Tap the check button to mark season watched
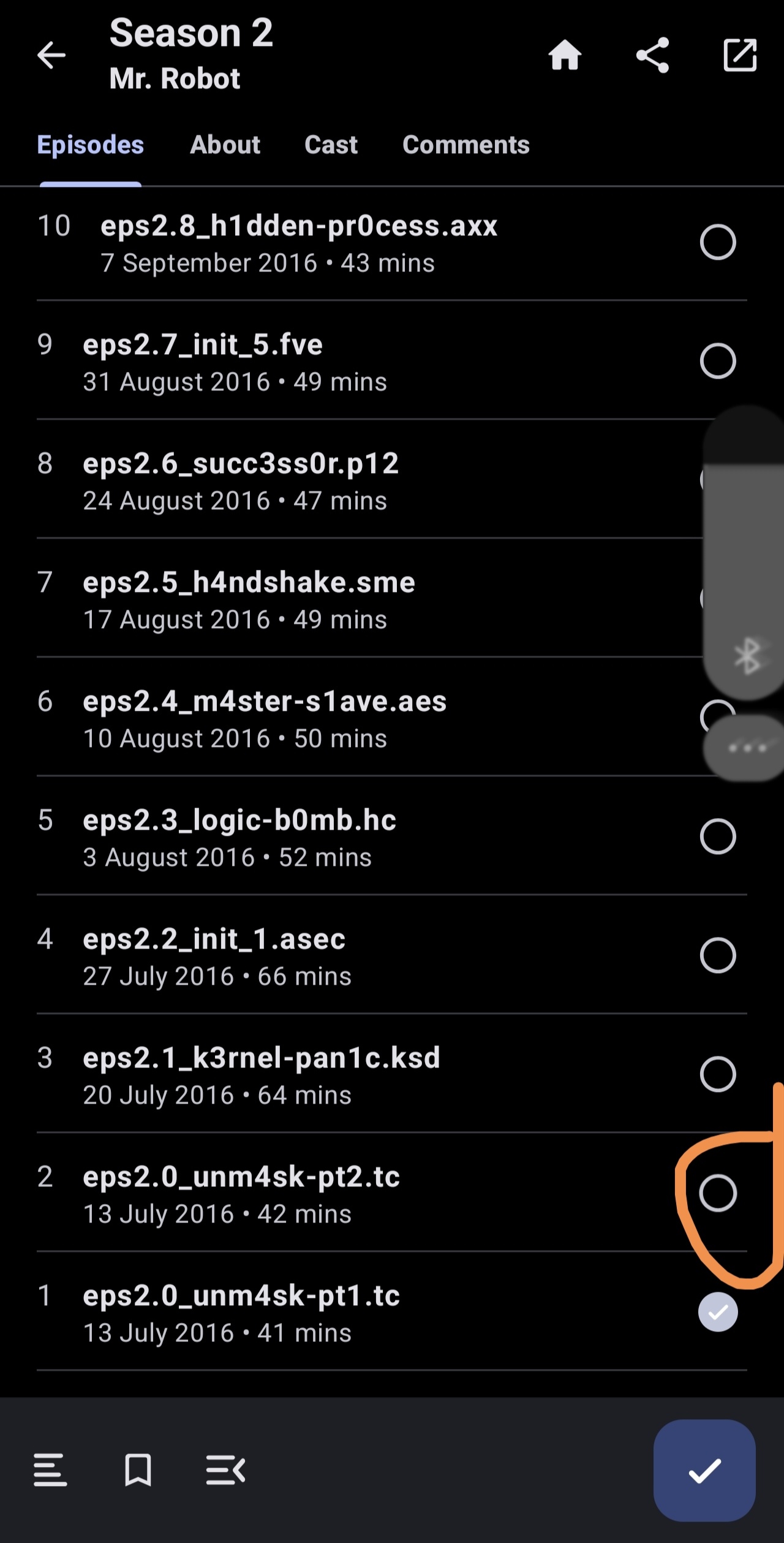 click(704, 1470)
